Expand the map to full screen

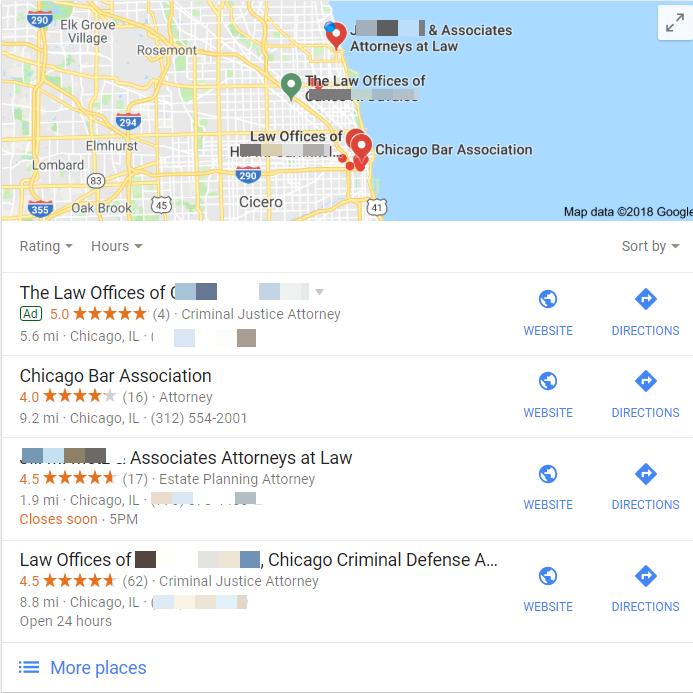[x=672, y=24]
